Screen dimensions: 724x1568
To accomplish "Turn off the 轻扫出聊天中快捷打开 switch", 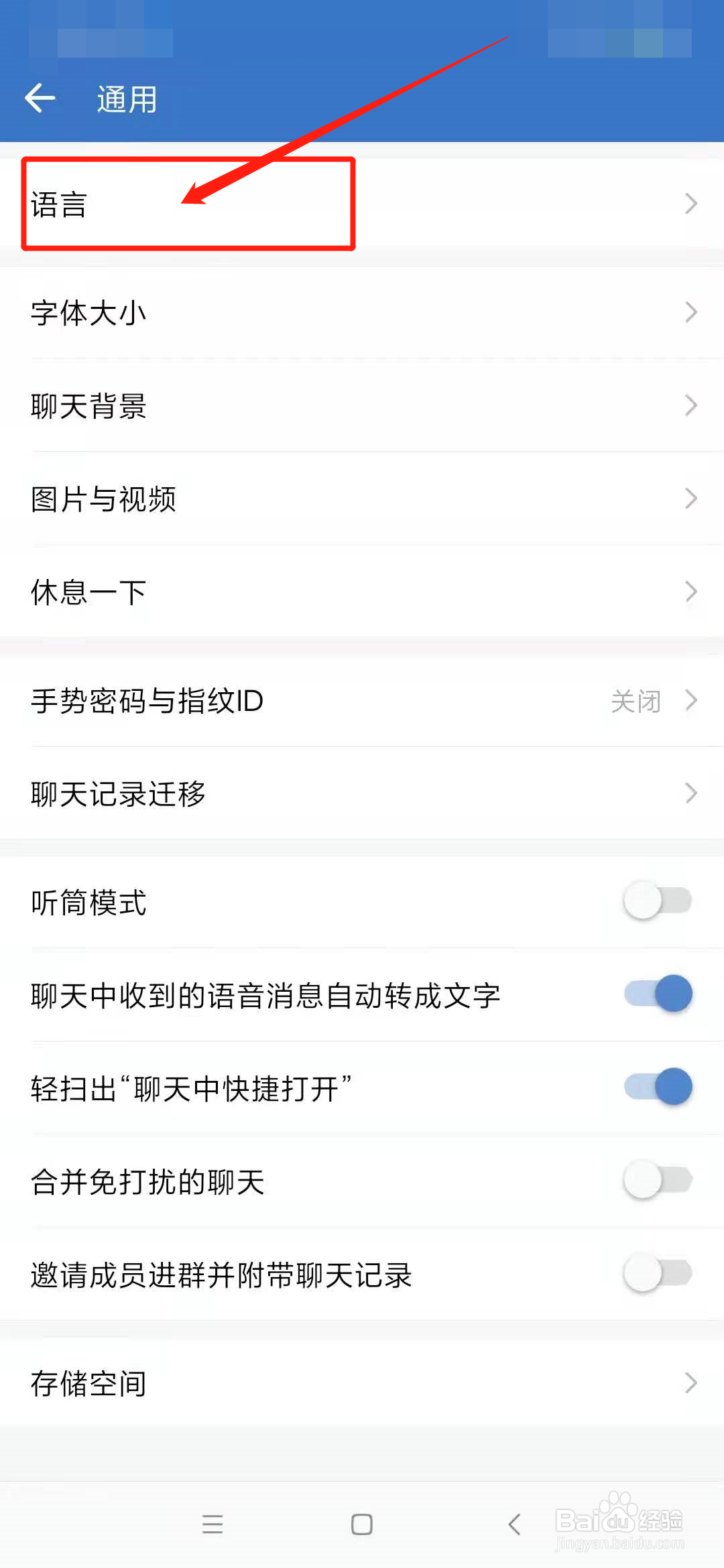I will point(657,1087).
